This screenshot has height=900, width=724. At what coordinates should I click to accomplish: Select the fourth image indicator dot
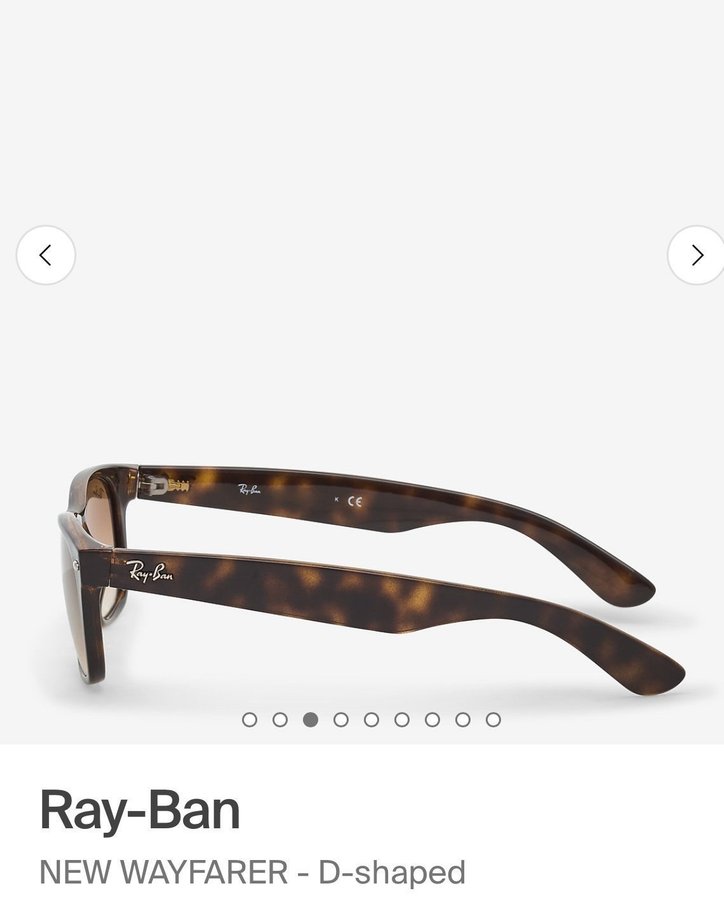(341, 719)
